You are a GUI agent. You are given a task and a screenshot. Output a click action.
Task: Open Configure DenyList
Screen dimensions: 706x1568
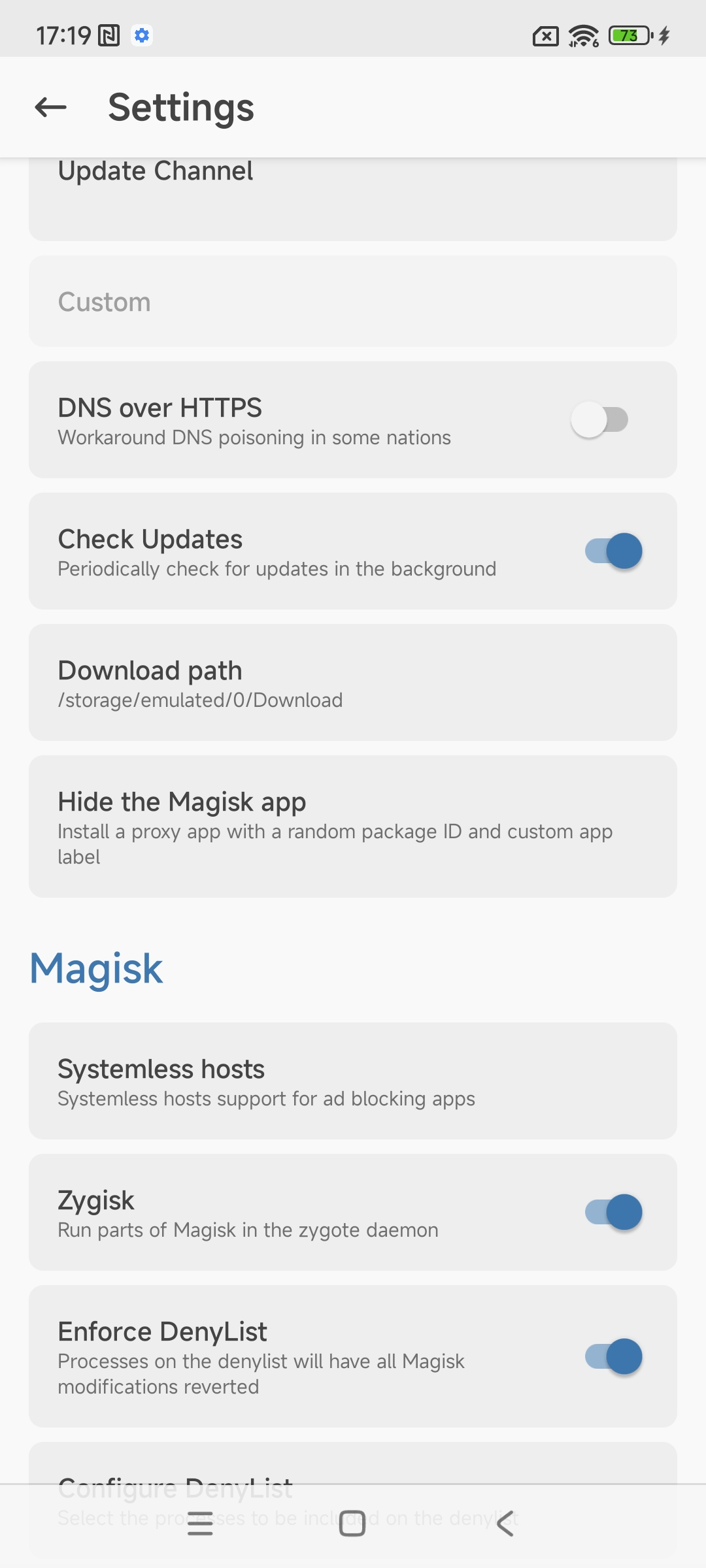(353, 1462)
